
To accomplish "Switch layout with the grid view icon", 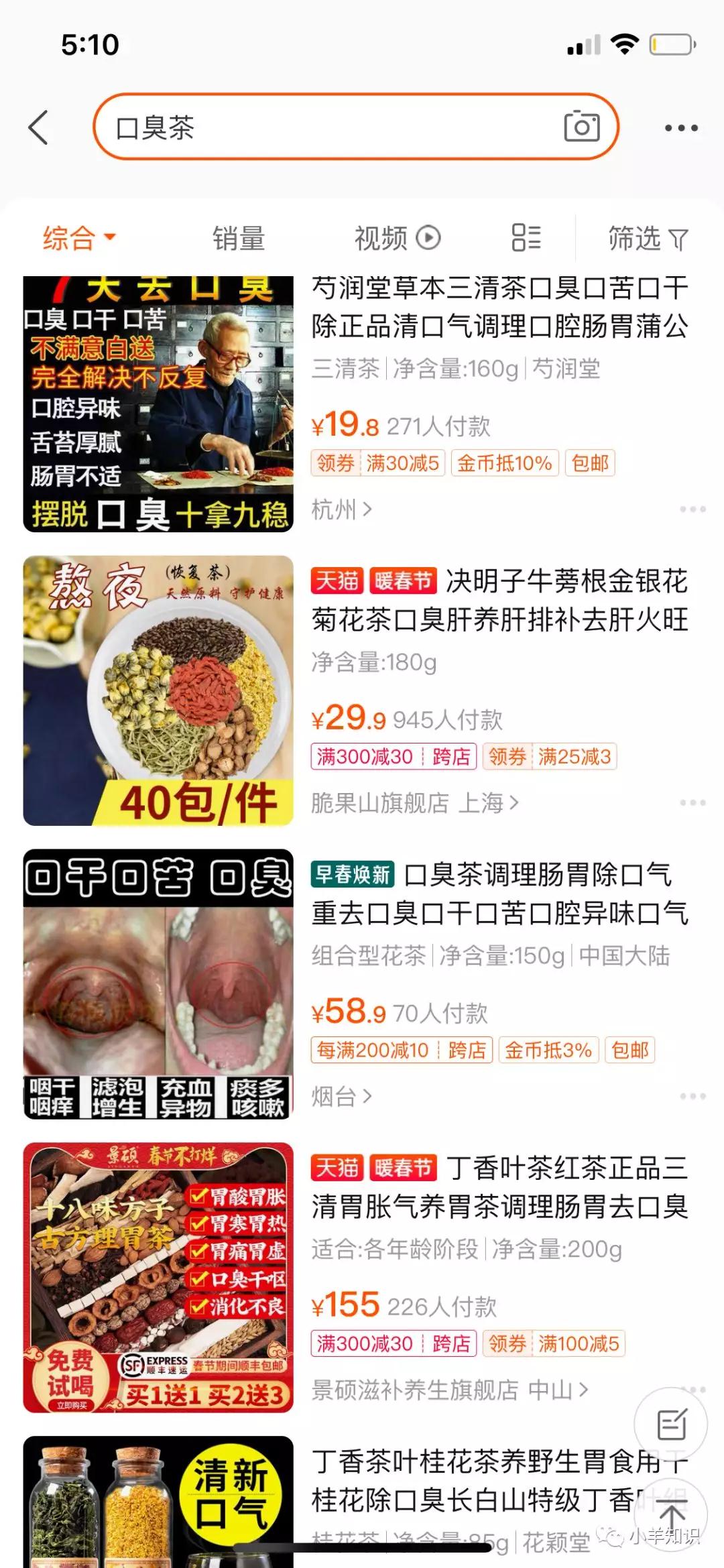I will click(x=528, y=238).
